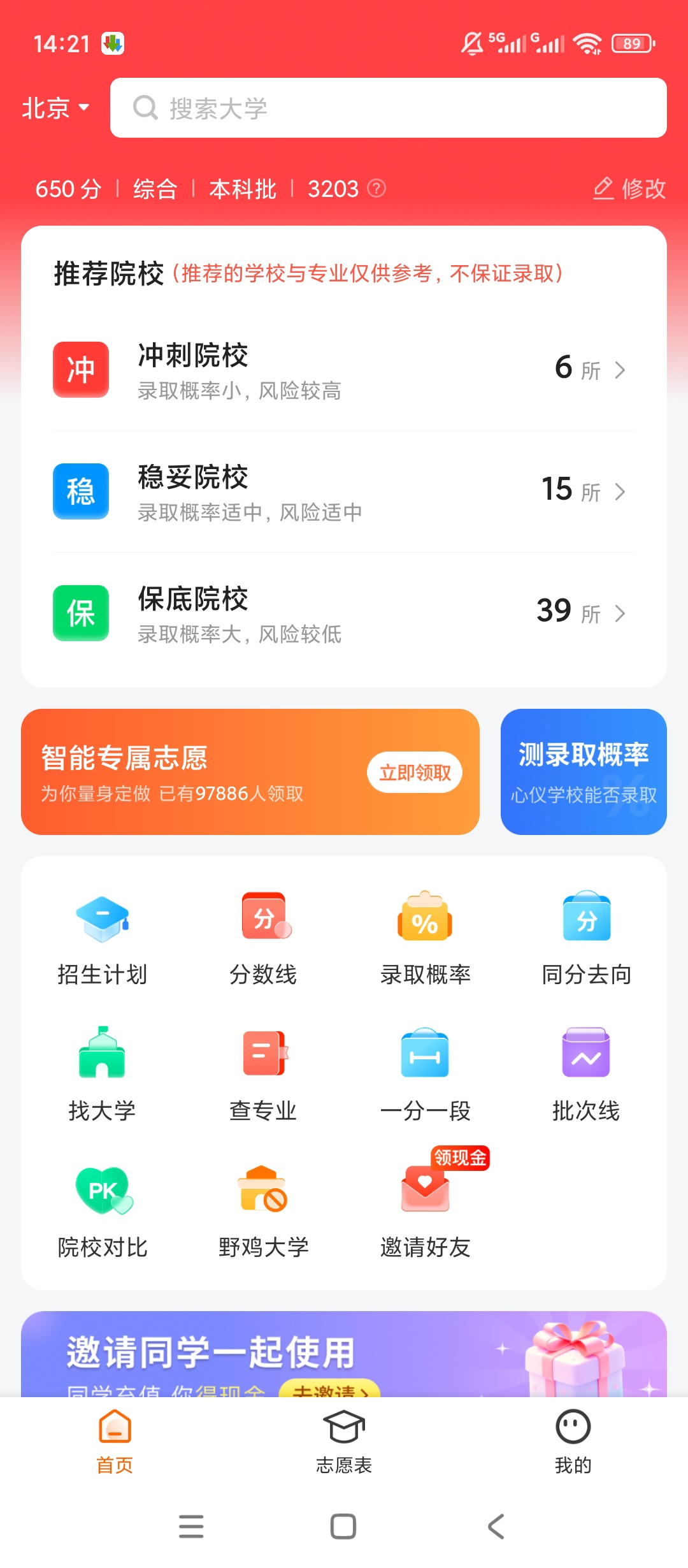Viewport: 688px width, 1568px height.
Task: Tap the 立即领取 button
Action: (x=415, y=773)
